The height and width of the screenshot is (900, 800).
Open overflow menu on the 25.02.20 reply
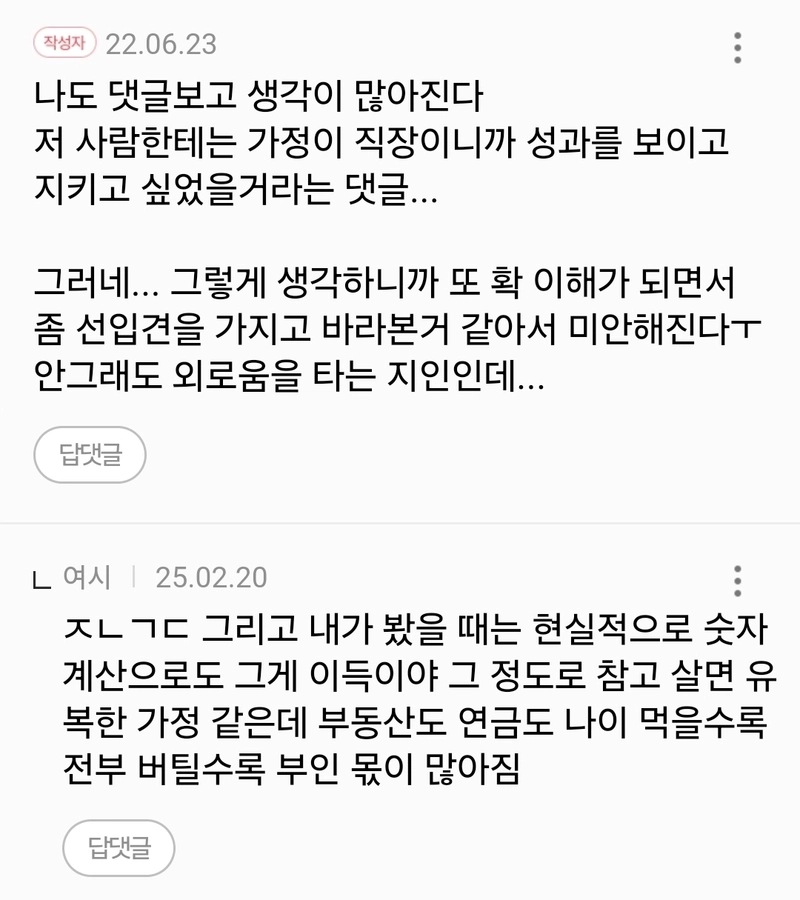point(738,581)
